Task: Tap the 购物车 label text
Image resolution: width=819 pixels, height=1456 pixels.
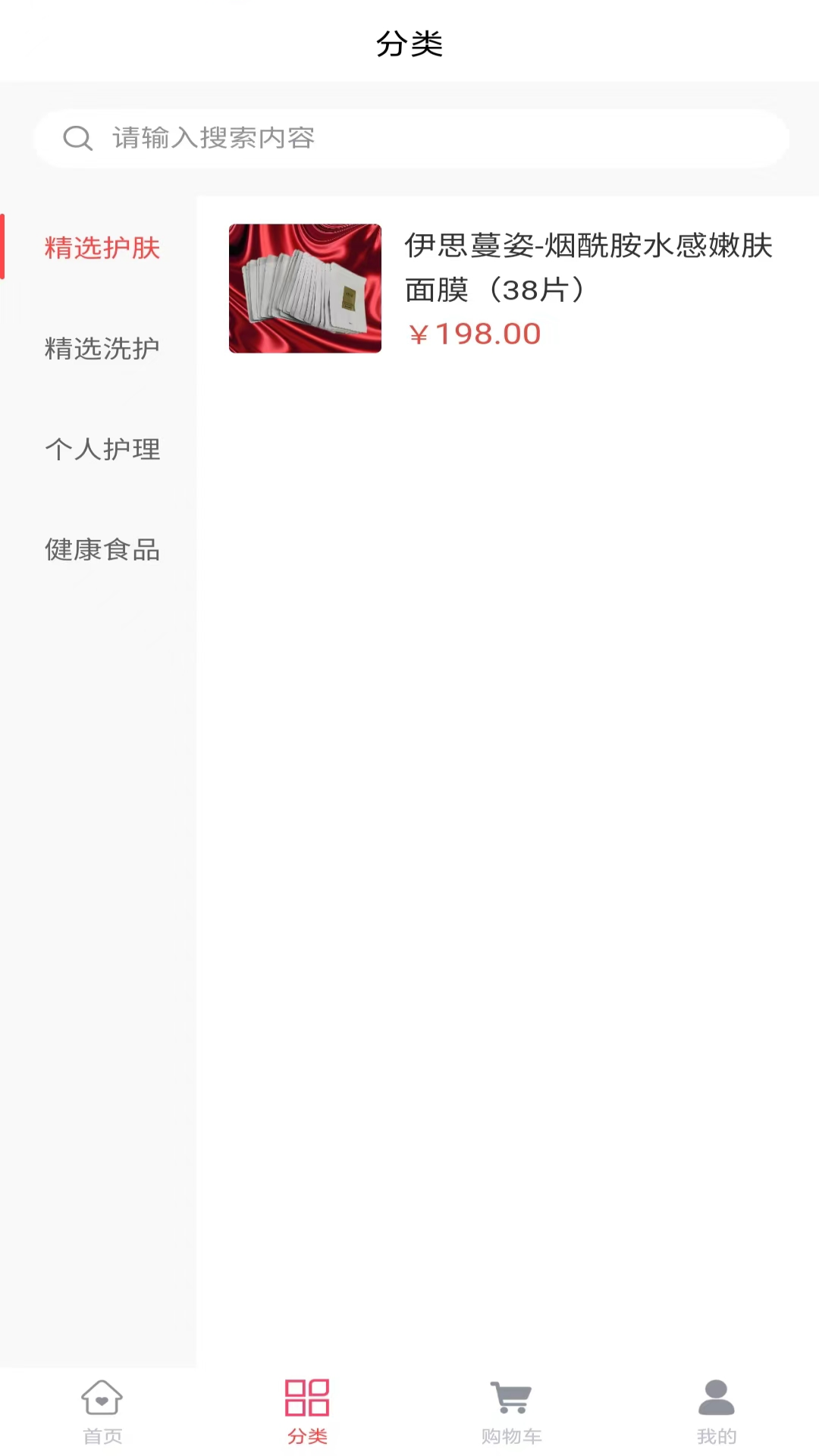Action: tap(512, 1436)
